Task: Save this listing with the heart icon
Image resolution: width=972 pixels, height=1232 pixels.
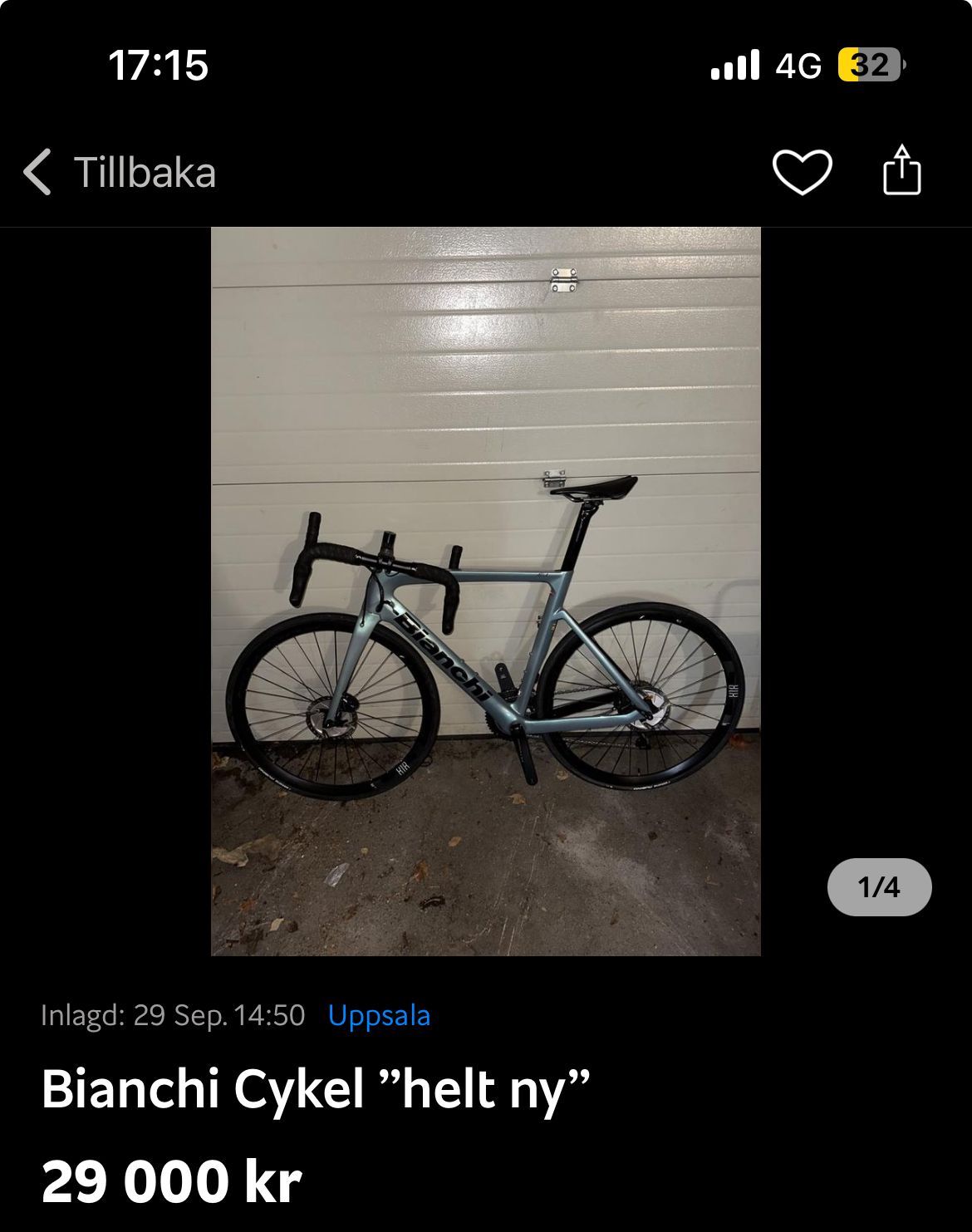Action: click(802, 172)
